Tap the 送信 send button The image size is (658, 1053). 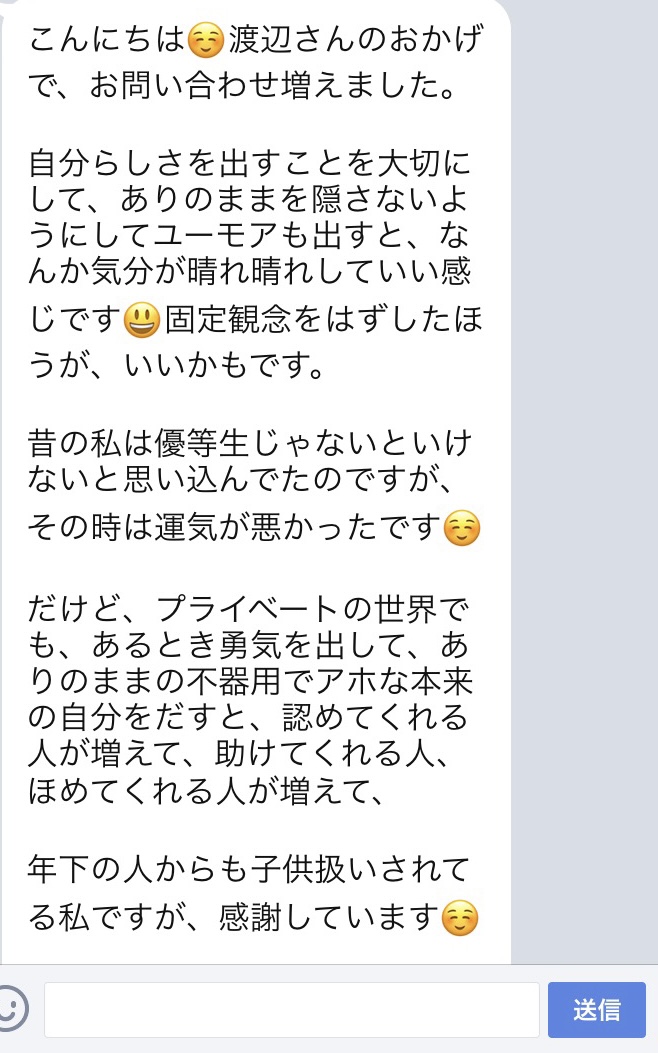pos(596,1009)
